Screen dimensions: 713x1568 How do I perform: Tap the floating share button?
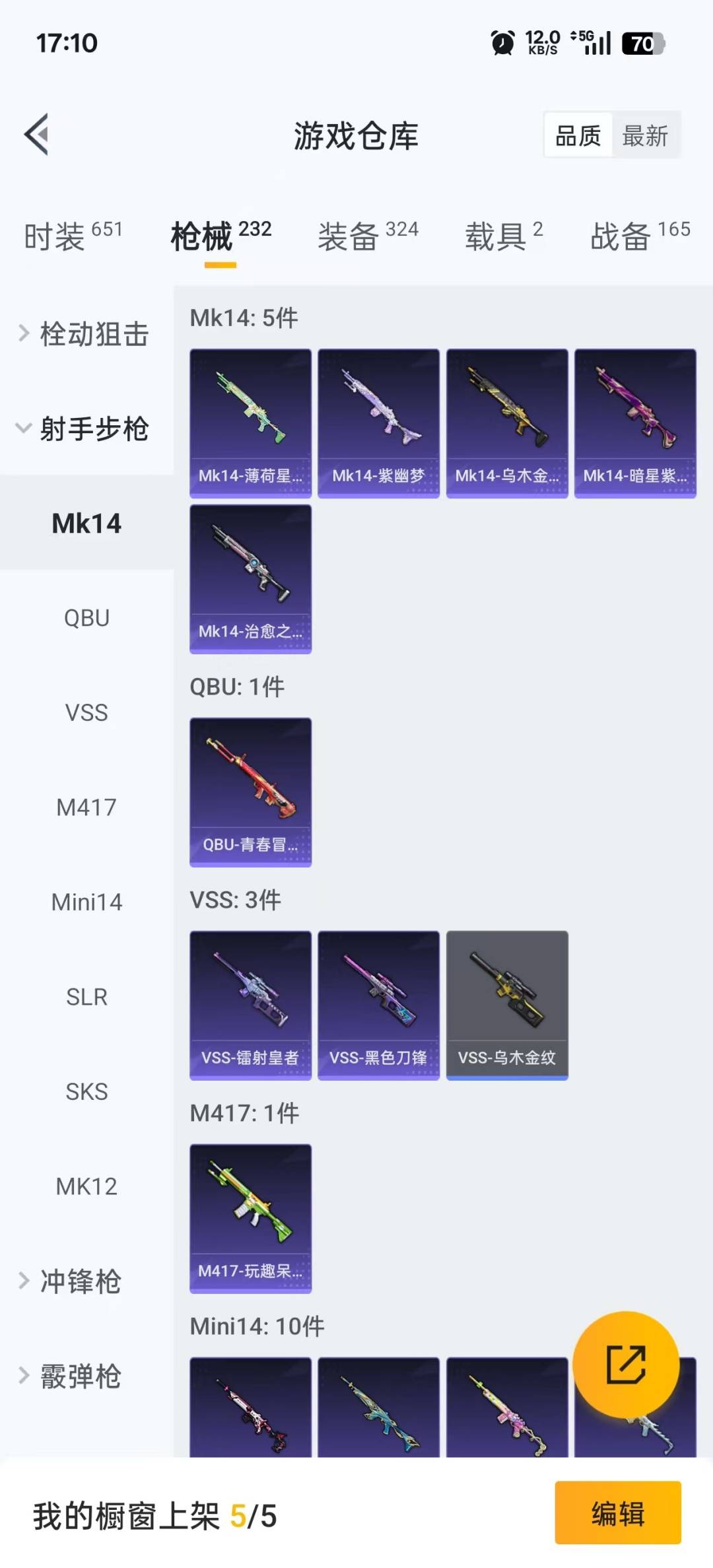coord(625,1364)
